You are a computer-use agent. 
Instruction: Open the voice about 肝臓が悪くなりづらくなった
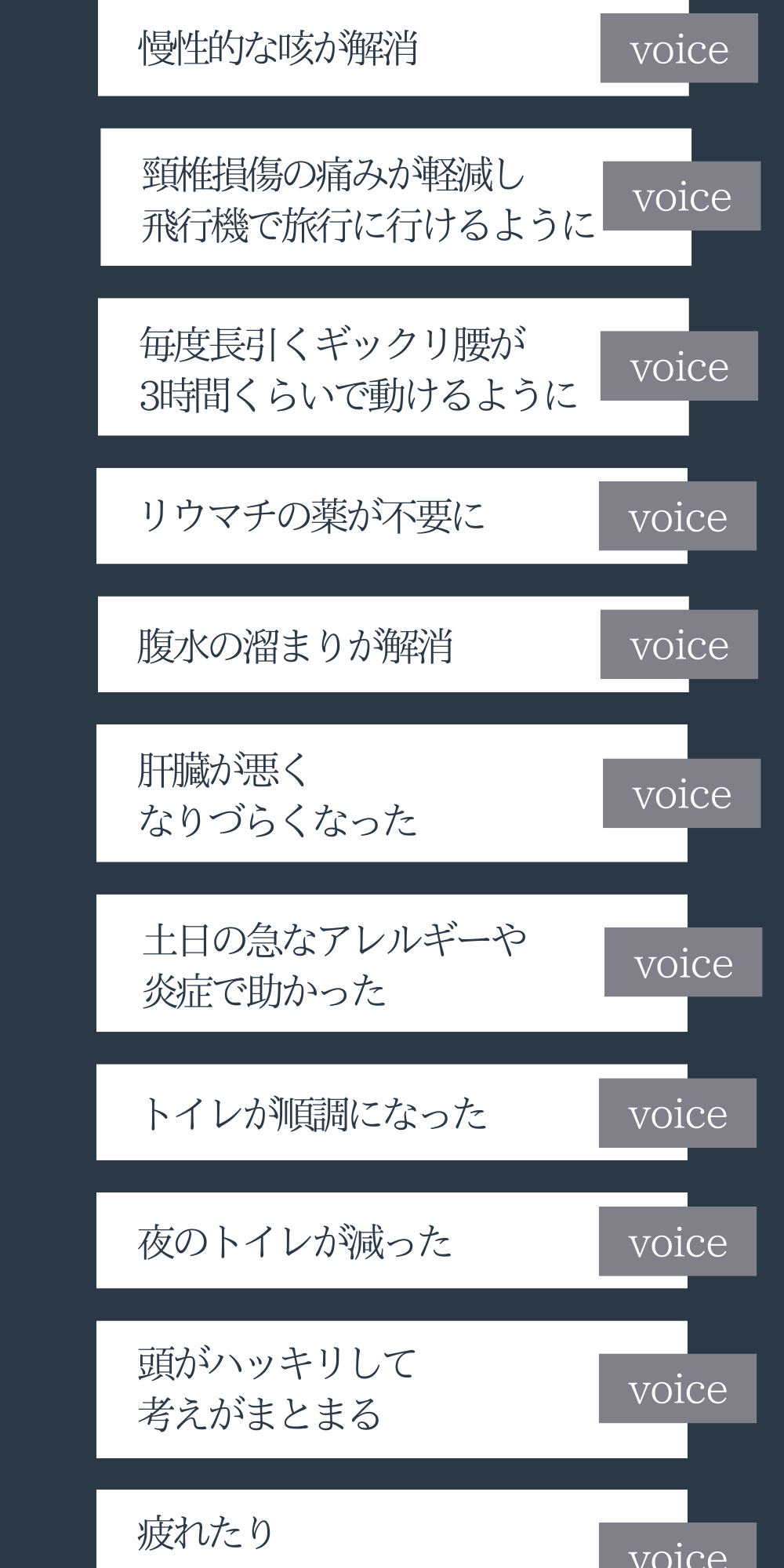(x=681, y=793)
